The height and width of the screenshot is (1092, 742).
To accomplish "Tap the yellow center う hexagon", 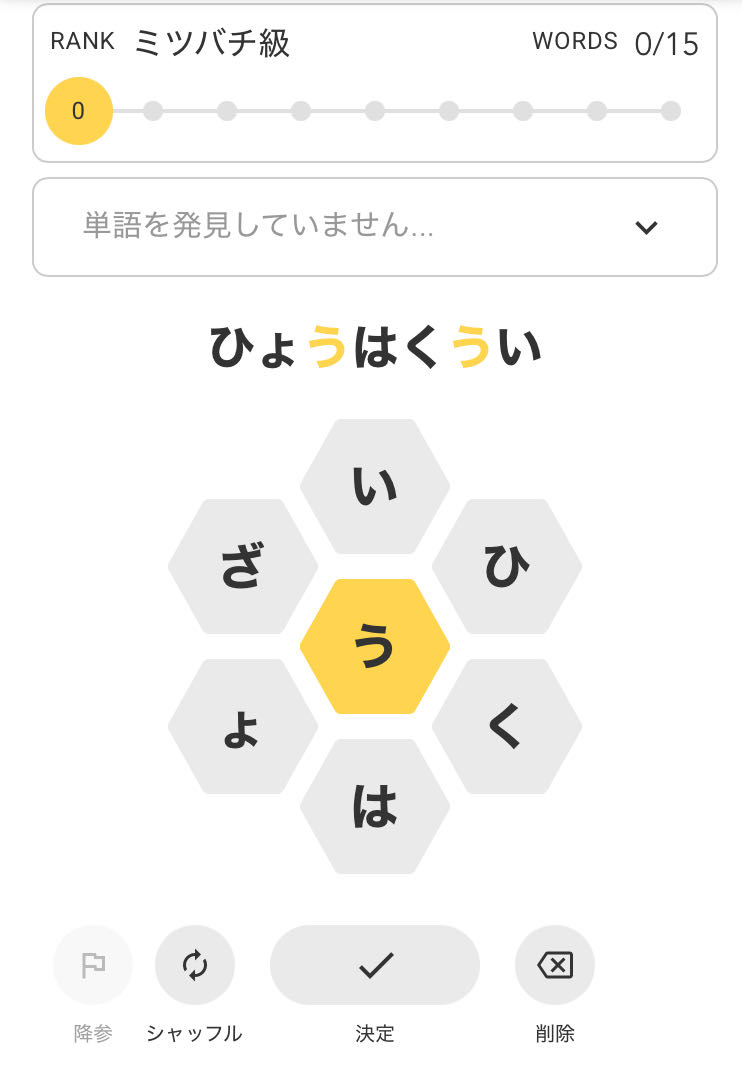I will click(375, 646).
